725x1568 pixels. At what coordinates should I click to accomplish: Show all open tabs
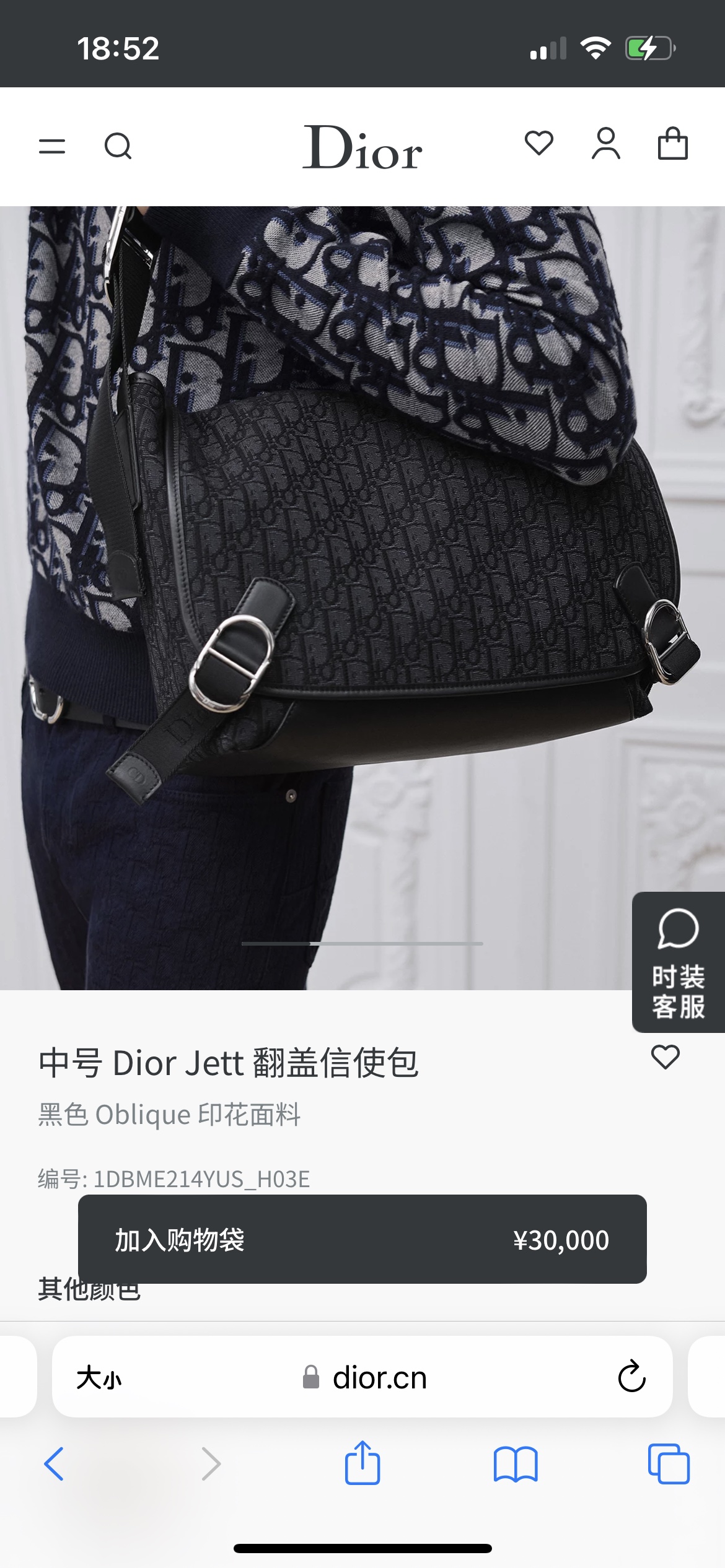pyautogui.click(x=669, y=1464)
